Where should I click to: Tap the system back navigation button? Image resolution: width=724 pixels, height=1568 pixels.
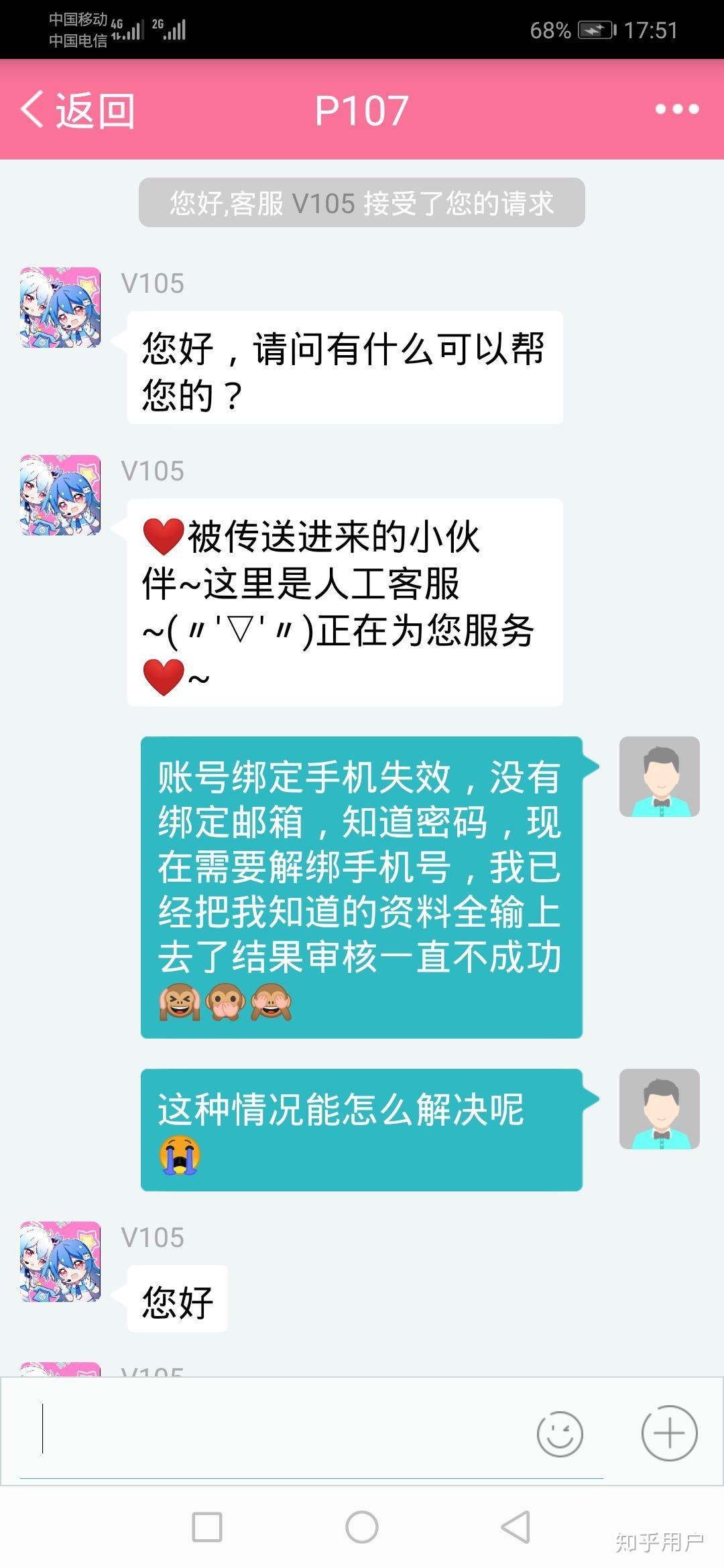(x=516, y=1527)
